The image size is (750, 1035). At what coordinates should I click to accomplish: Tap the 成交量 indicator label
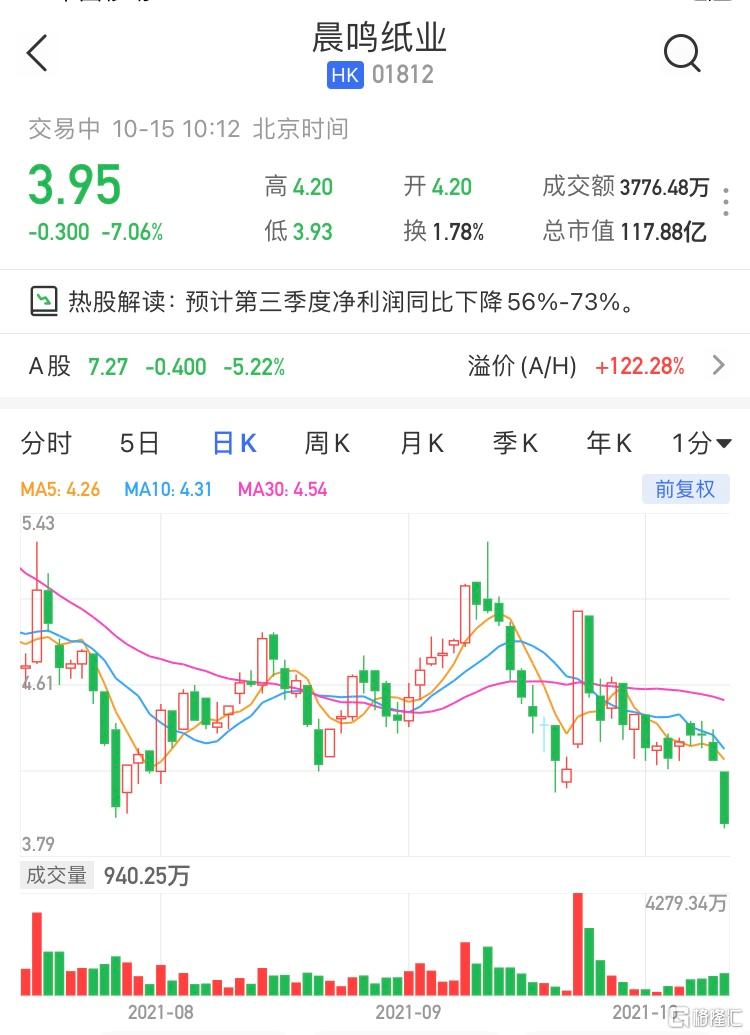[x=56, y=876]
